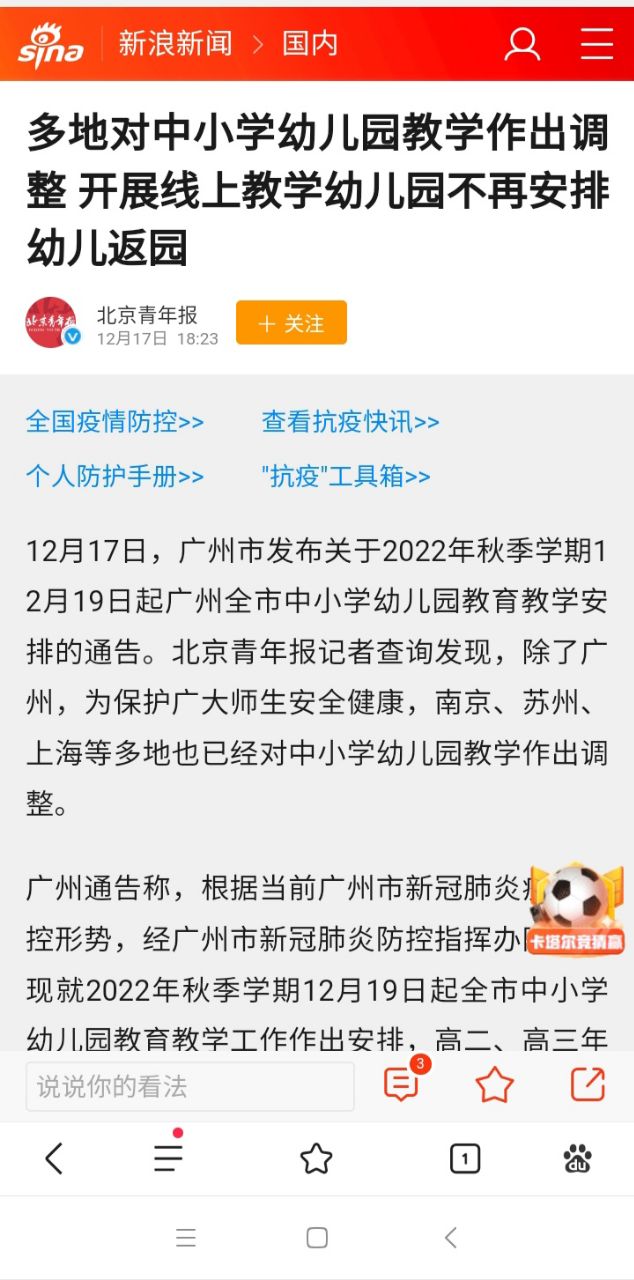View the article comments
The image size is (634, 1280).
tap(402, 1084)
